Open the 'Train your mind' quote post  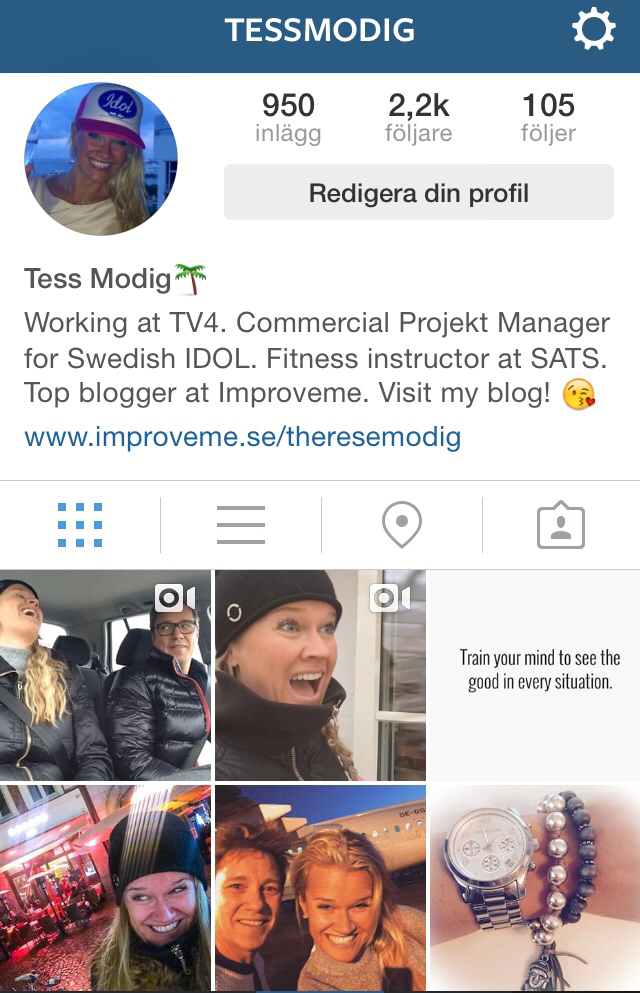tap(535, 675)
